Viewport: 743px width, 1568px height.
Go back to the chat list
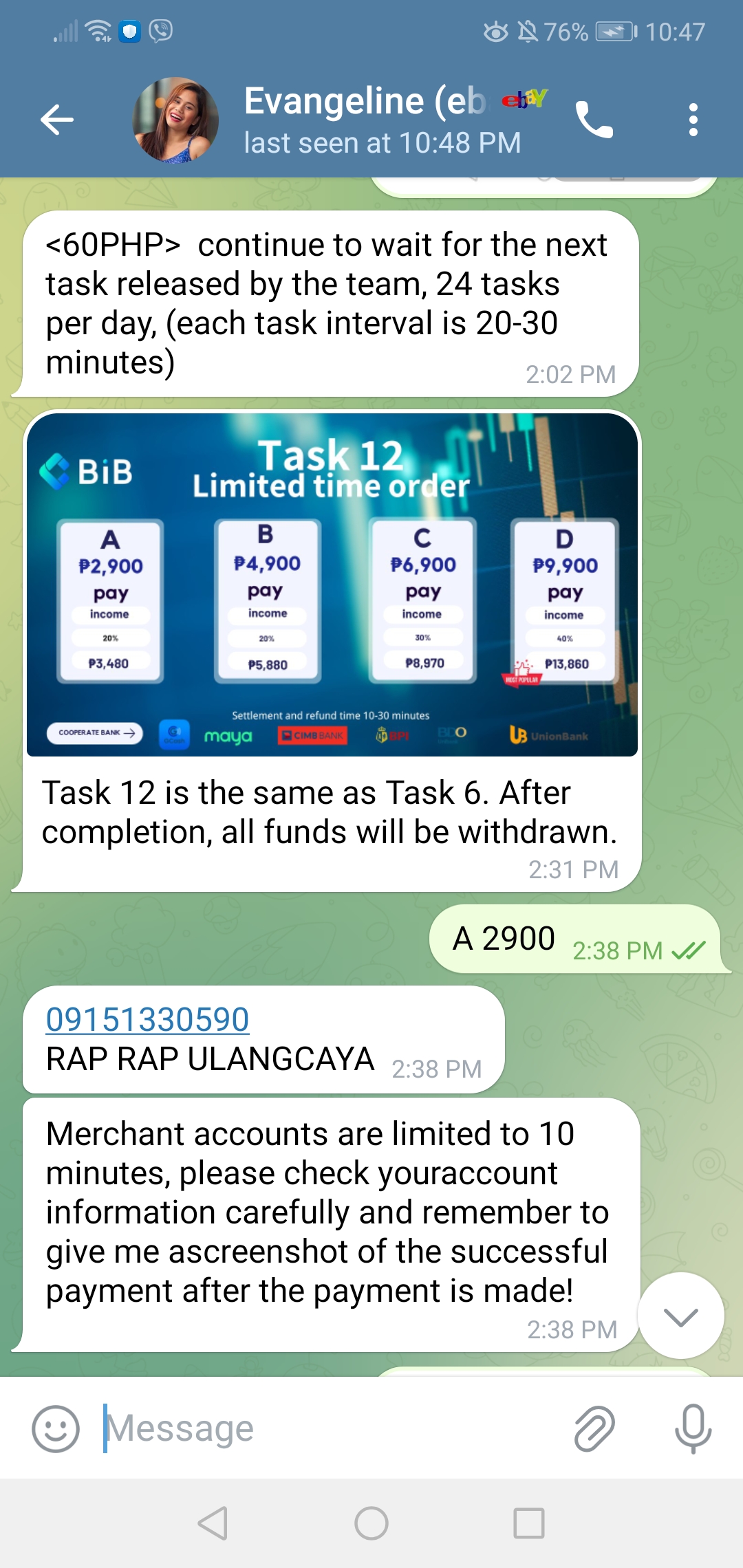pyautogui.click(x=57, y=120)
